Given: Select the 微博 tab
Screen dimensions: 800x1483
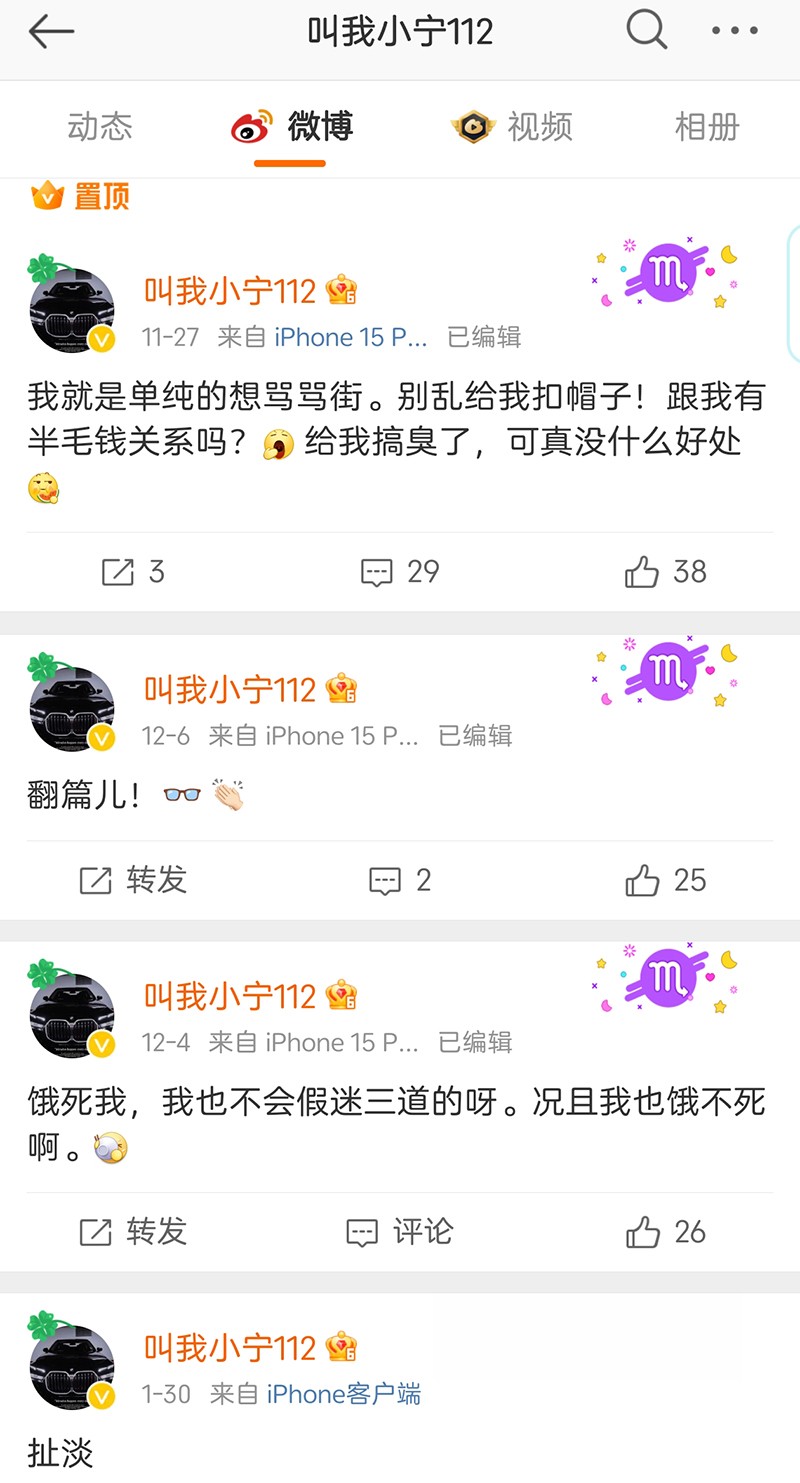Looking at the screenshot, I should 293,127.
